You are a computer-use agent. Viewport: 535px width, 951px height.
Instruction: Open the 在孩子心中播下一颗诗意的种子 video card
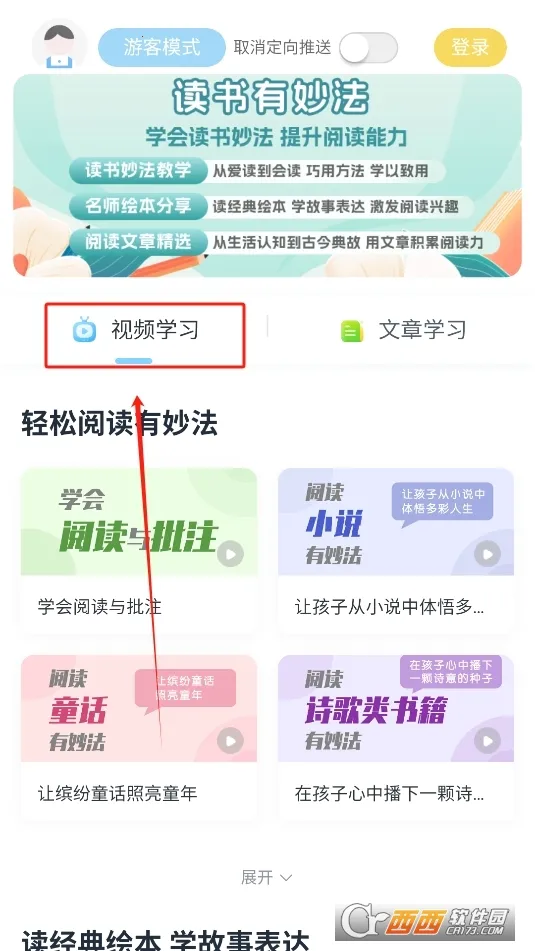396,737
